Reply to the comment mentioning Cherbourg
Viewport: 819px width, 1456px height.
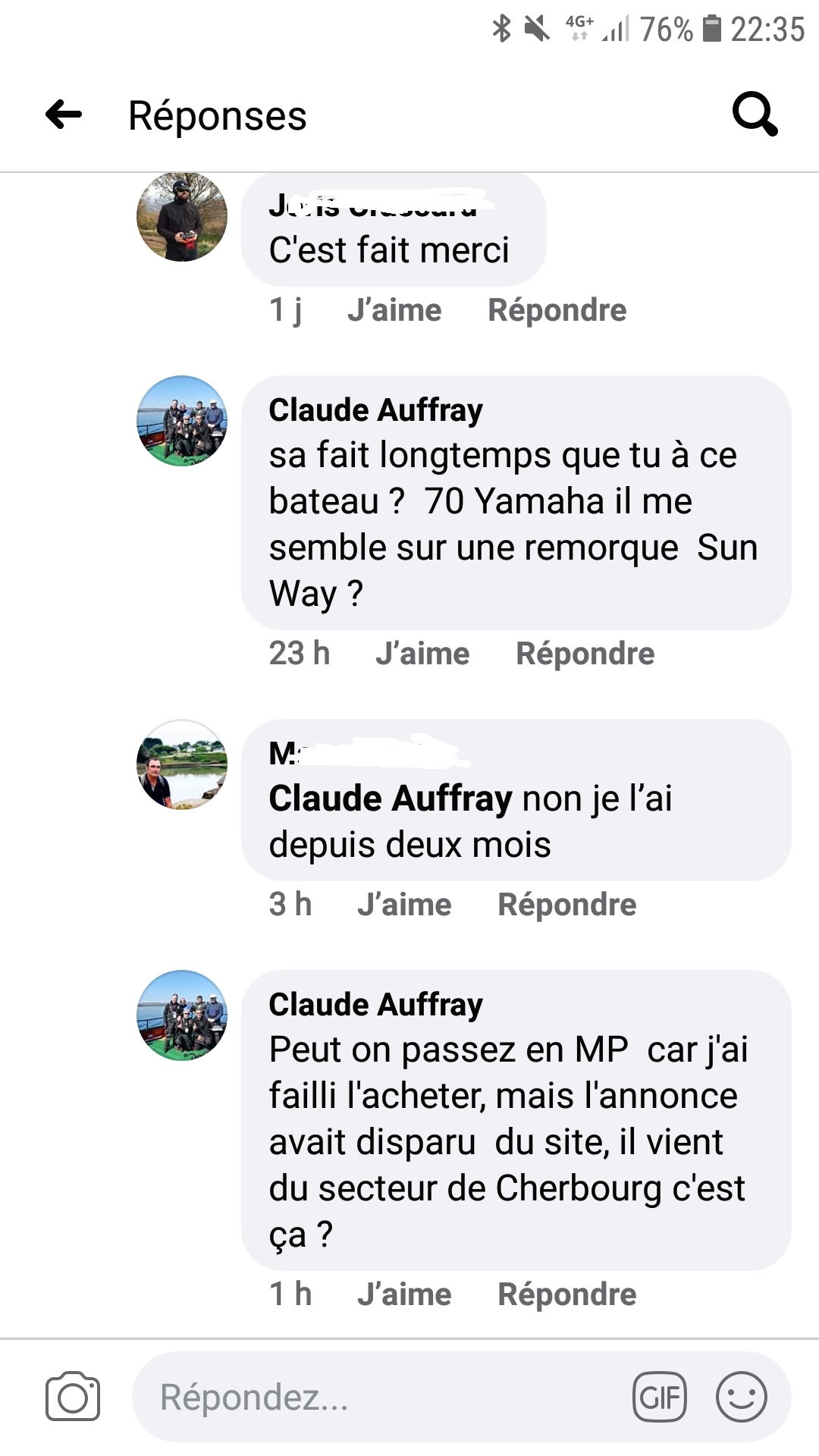[566, 1294]
